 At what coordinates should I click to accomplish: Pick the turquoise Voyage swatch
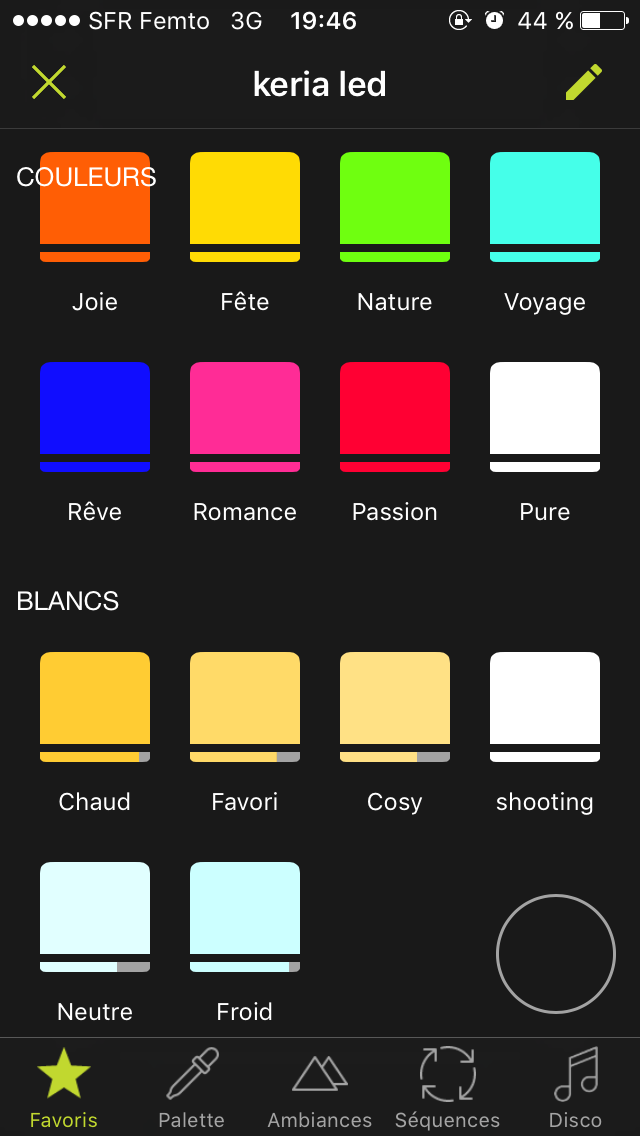(545, 207)
